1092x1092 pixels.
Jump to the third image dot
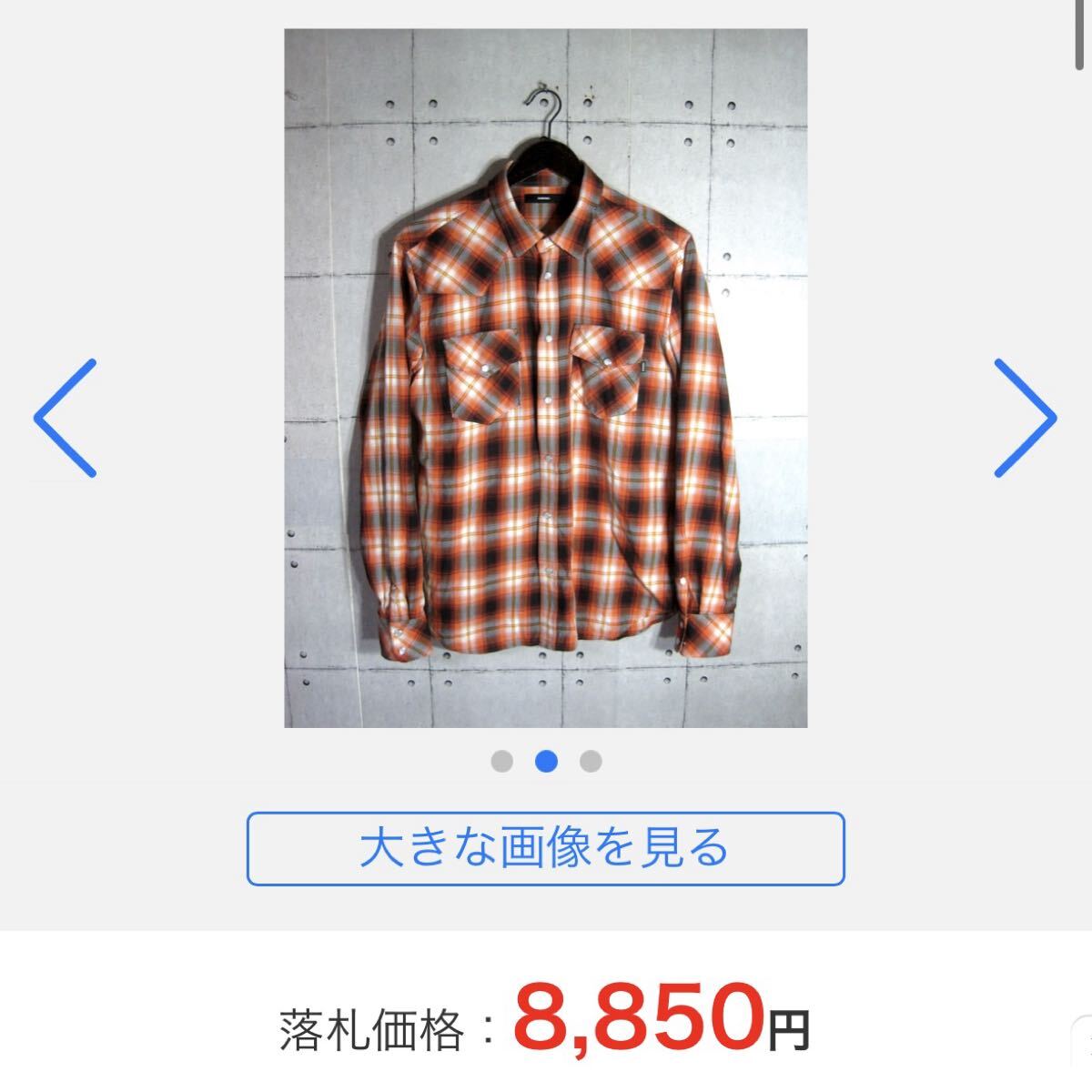point(591,761)
